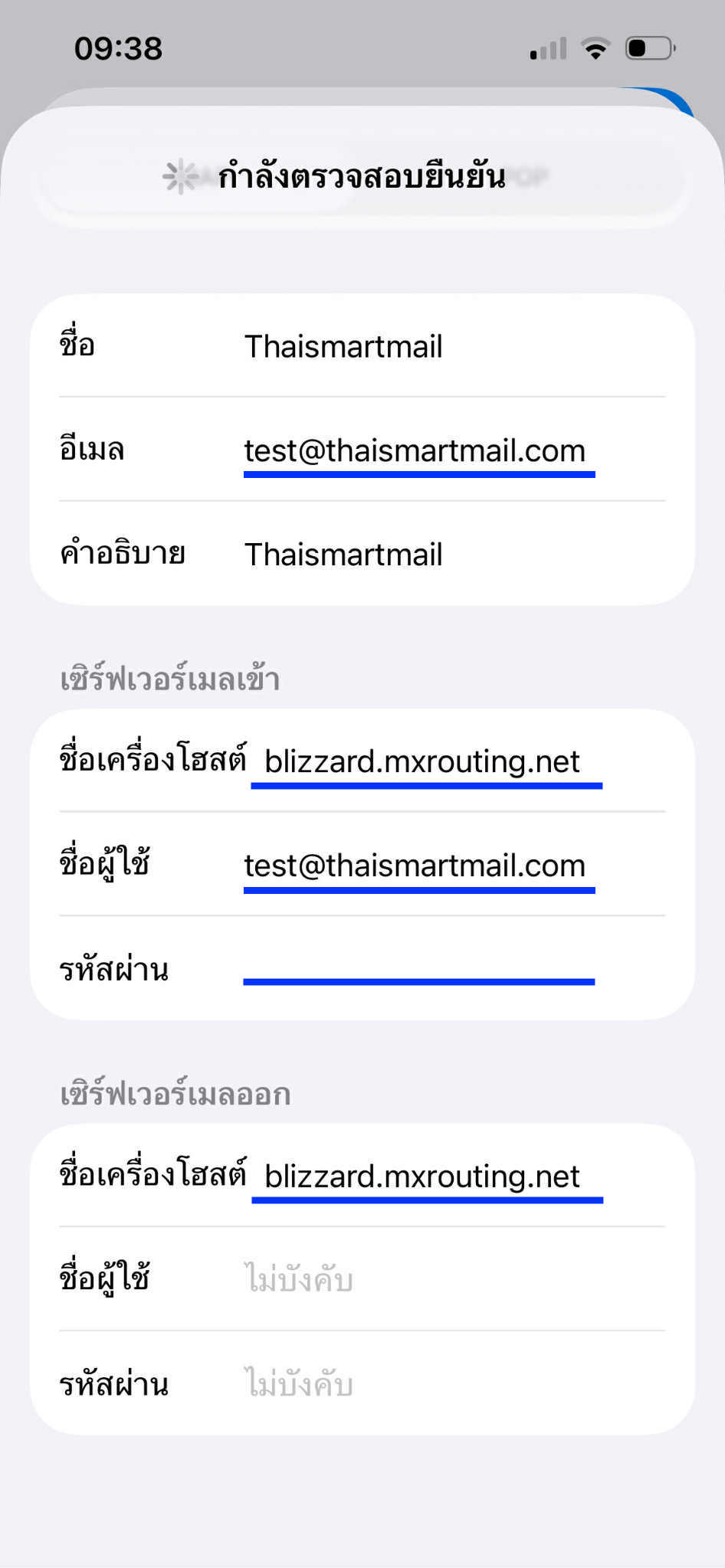Edit the อีเมล email address field
The width and height of the screenshot is (725, 1568).
pos(452,450)
